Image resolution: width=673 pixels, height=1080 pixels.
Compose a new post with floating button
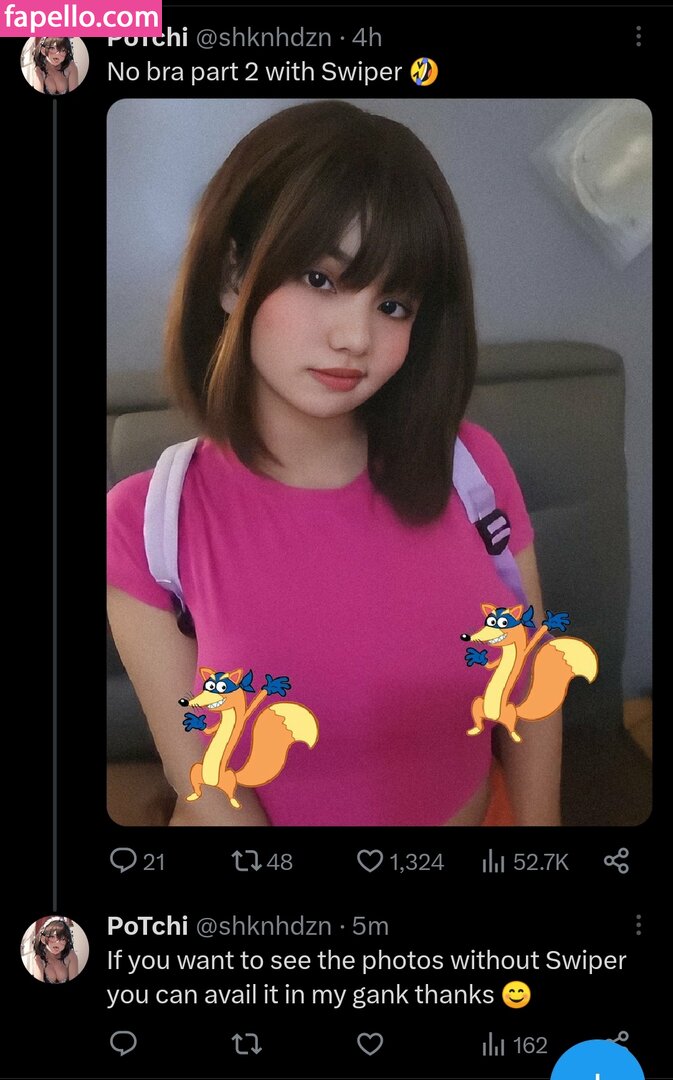tap(600, 1065)
